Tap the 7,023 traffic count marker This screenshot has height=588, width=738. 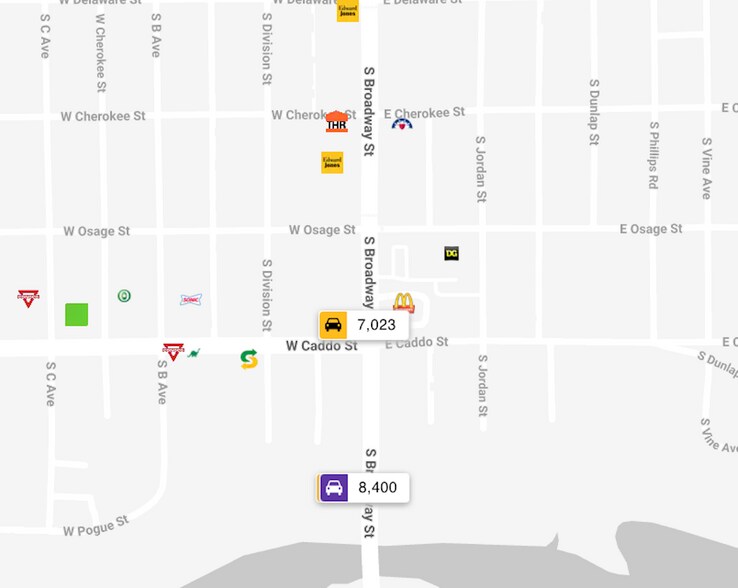click(359, 325)
